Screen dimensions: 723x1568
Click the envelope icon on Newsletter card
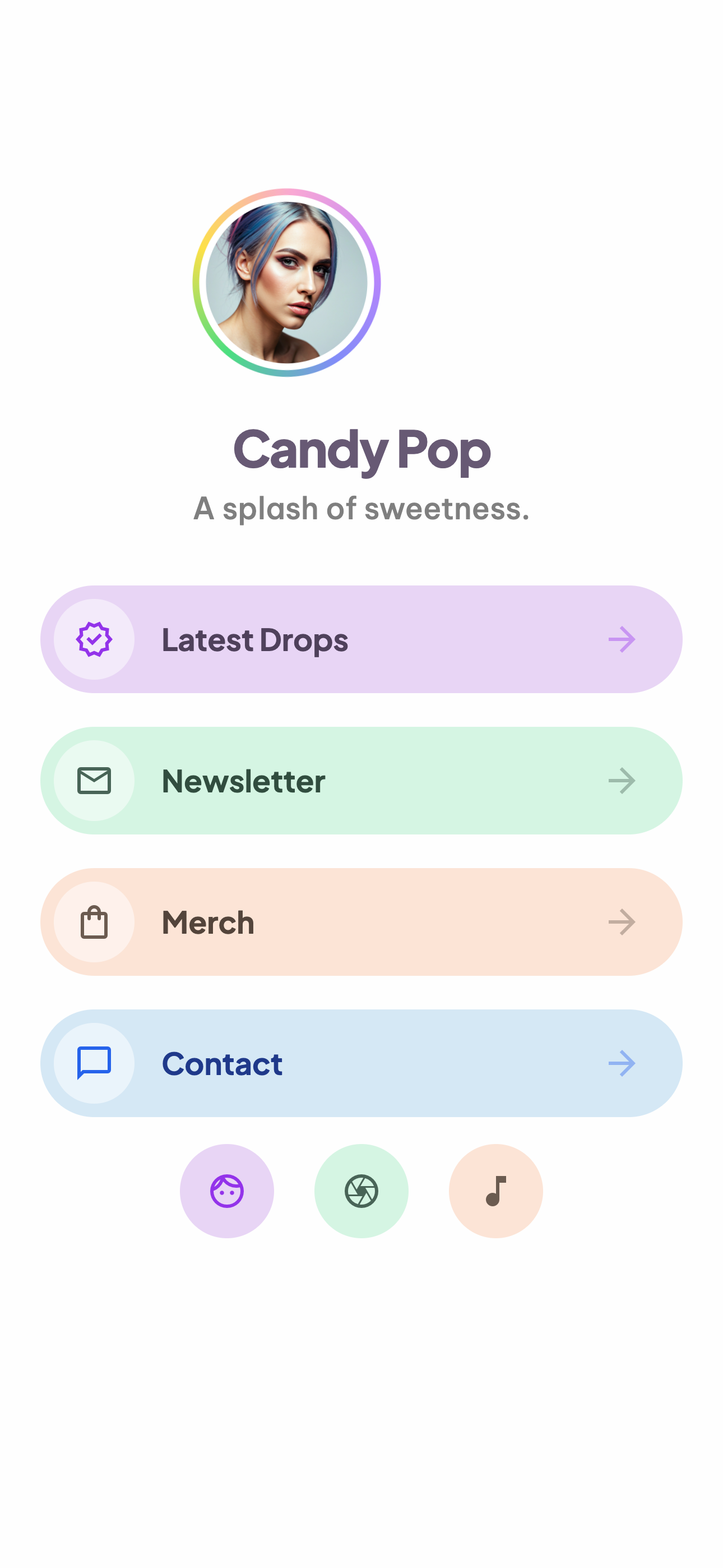tap(93, 780)
